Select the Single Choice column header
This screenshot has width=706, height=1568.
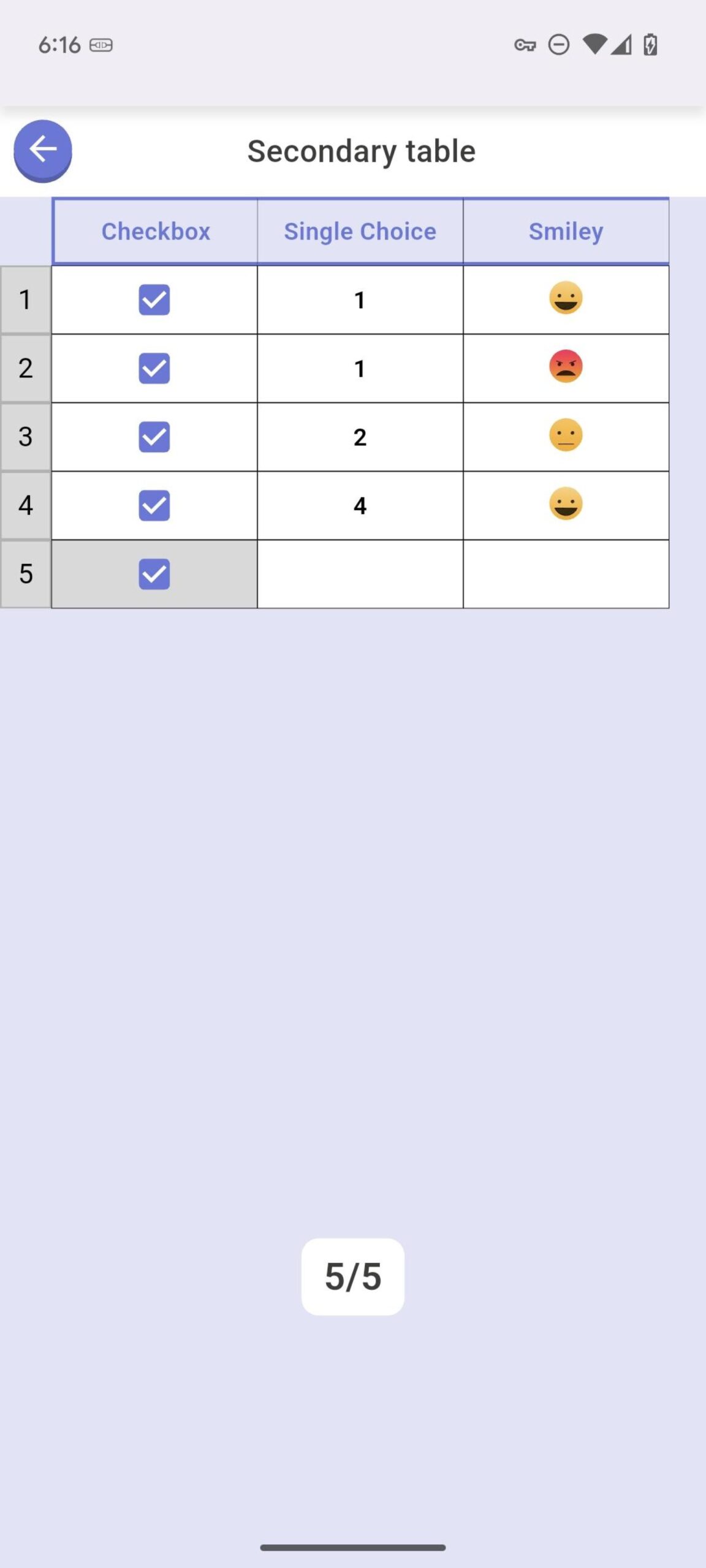(x=360, y=232)
